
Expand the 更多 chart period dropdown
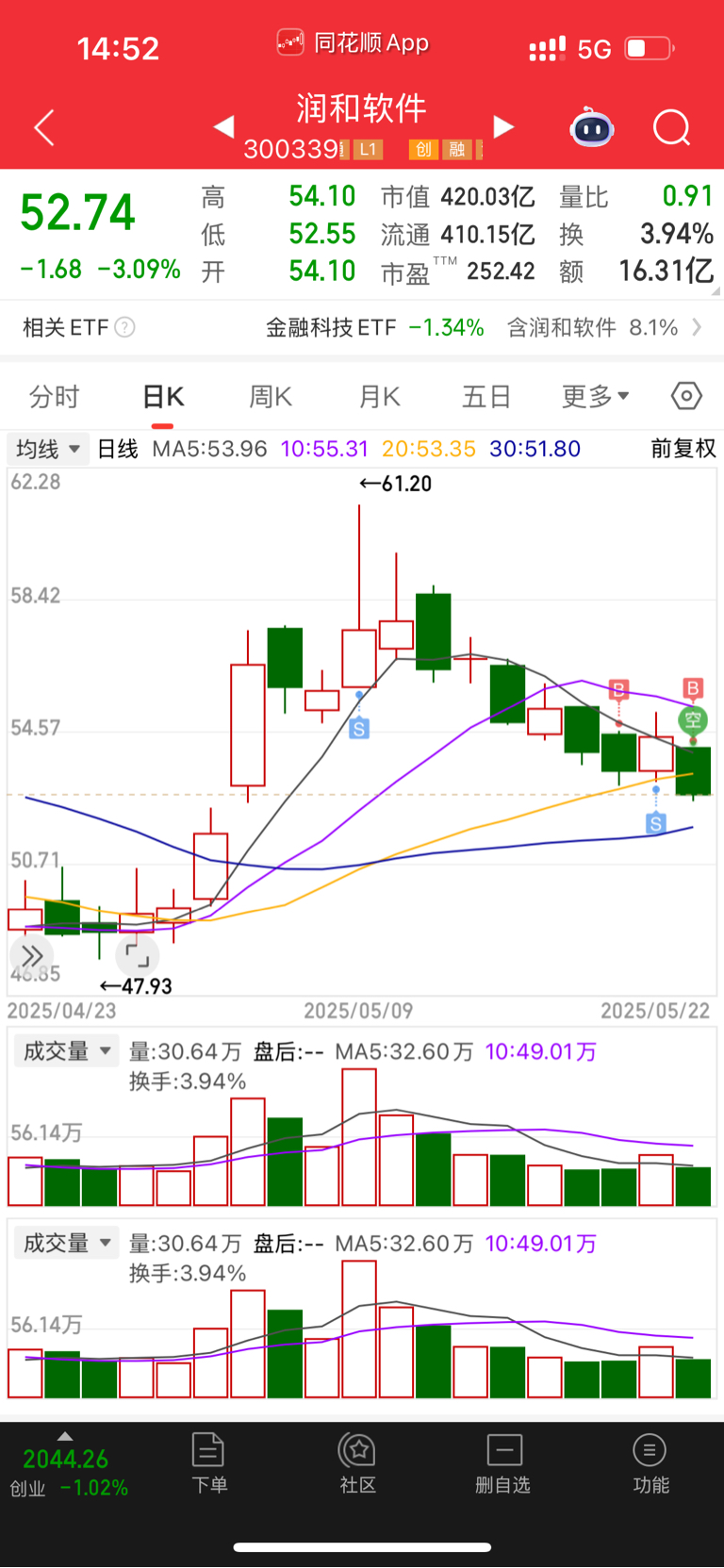point(595,397)
